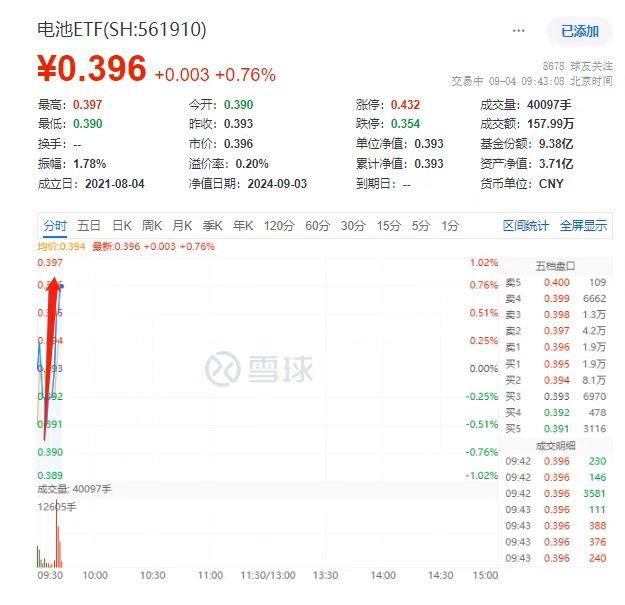Switch to the 年K yearly chart
The height and width of the screenshot is (605, 625).
click(243, 226)
